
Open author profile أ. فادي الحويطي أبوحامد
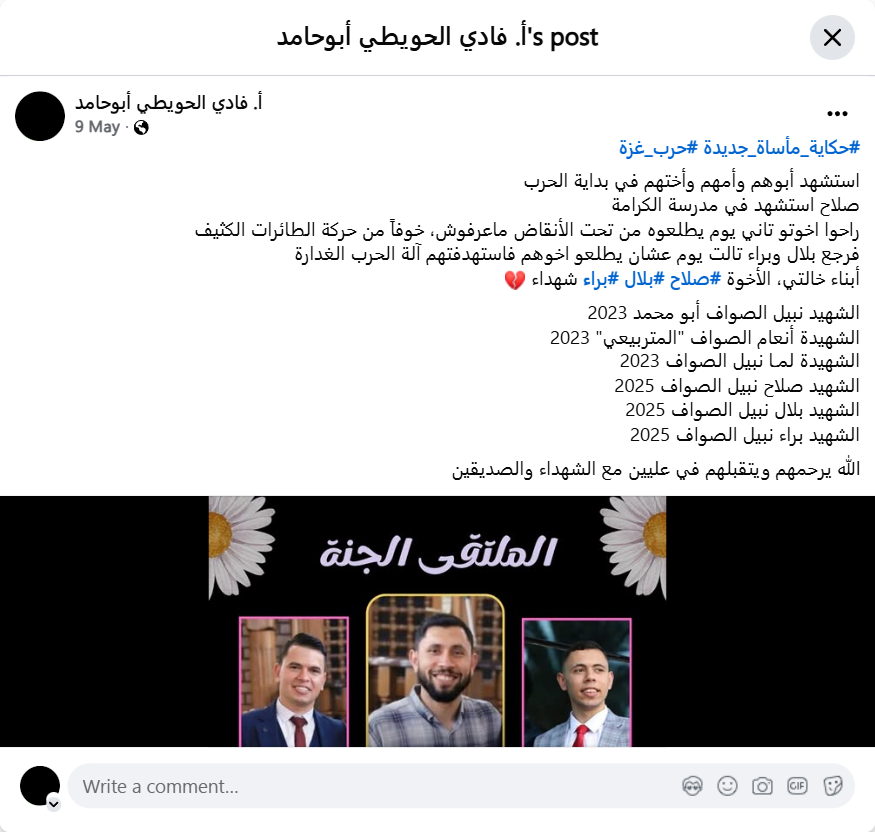[168, 103]
